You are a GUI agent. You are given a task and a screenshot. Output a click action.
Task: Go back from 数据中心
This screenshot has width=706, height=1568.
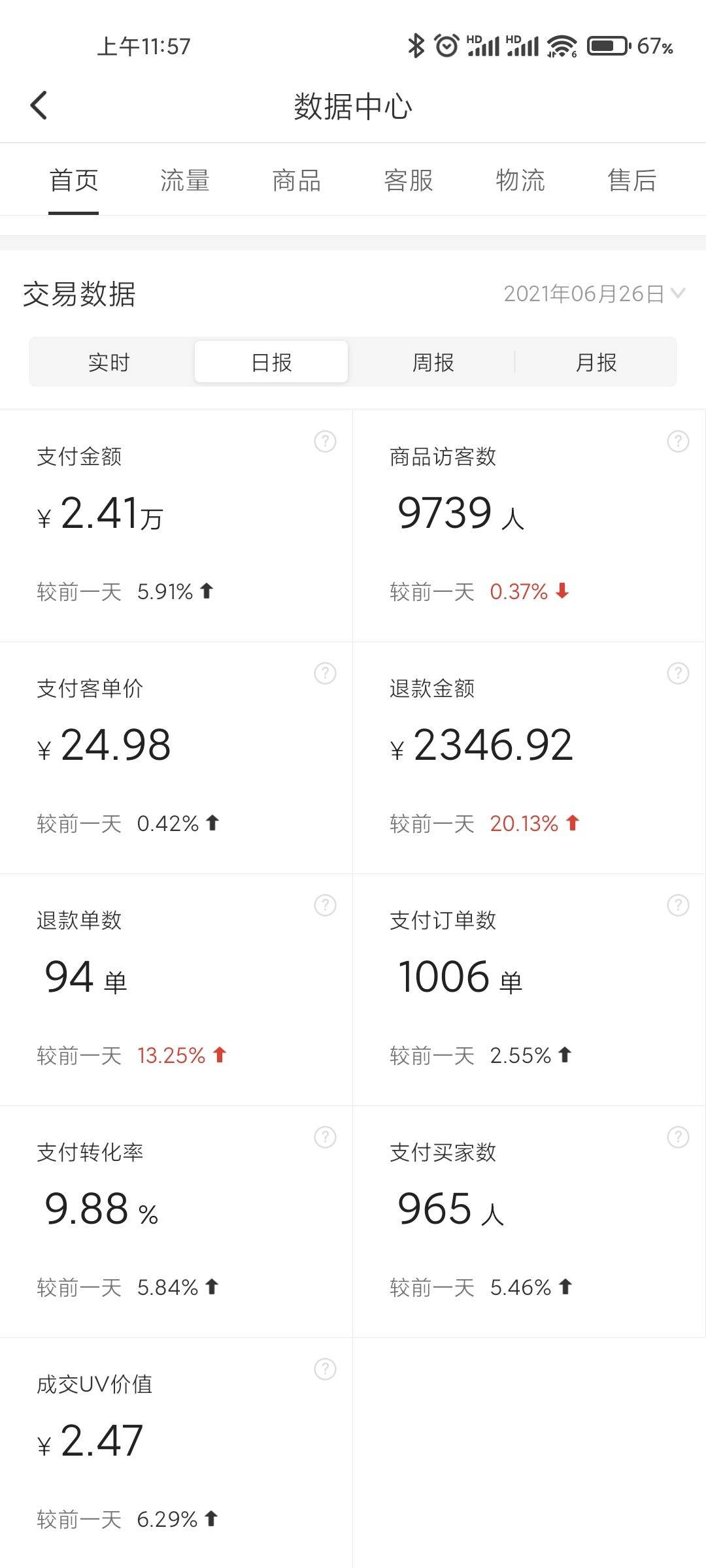pos(39,105)
